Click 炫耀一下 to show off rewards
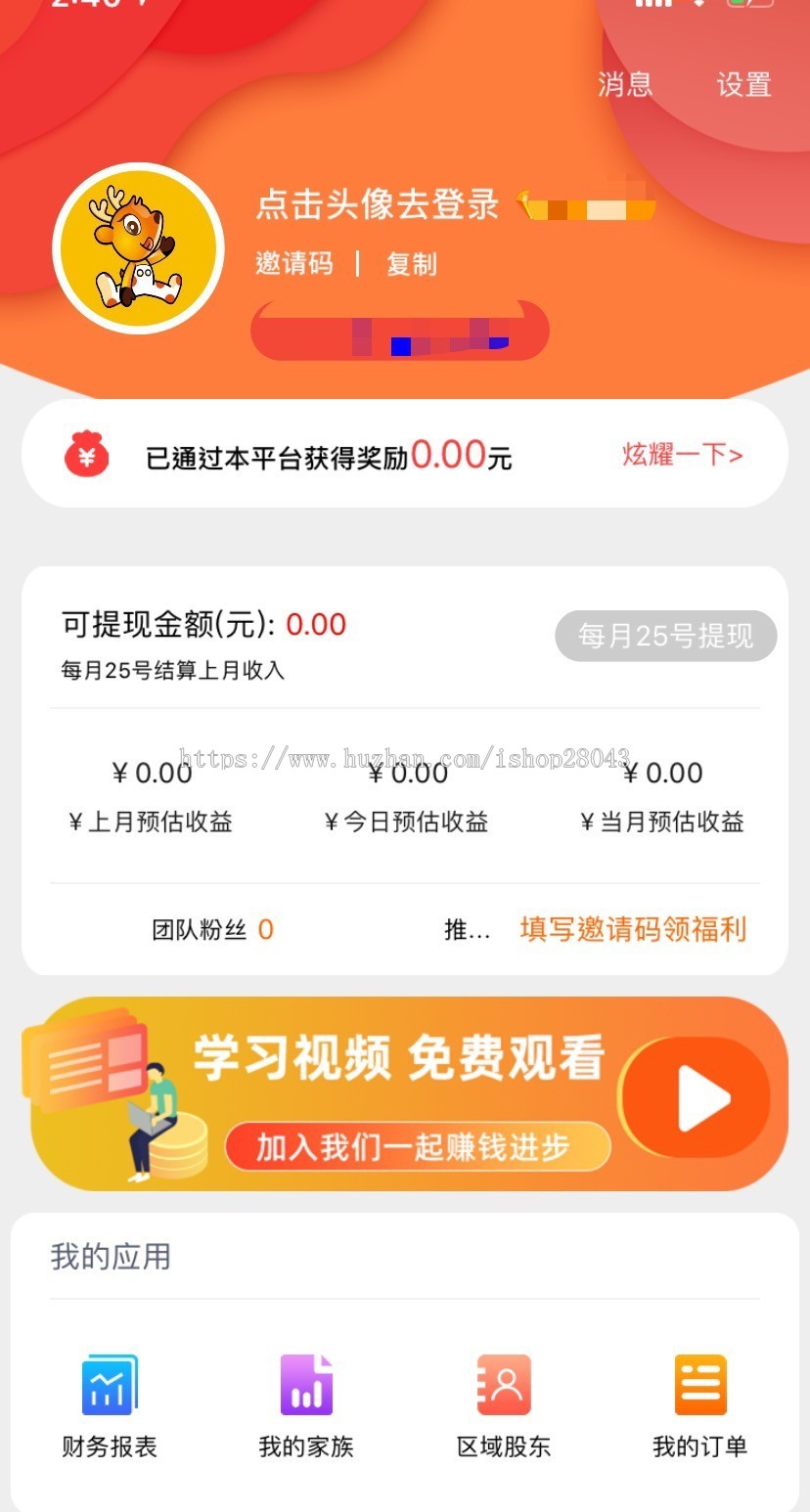This screenshot has height=1512, width=810. [x=682, y=453]
